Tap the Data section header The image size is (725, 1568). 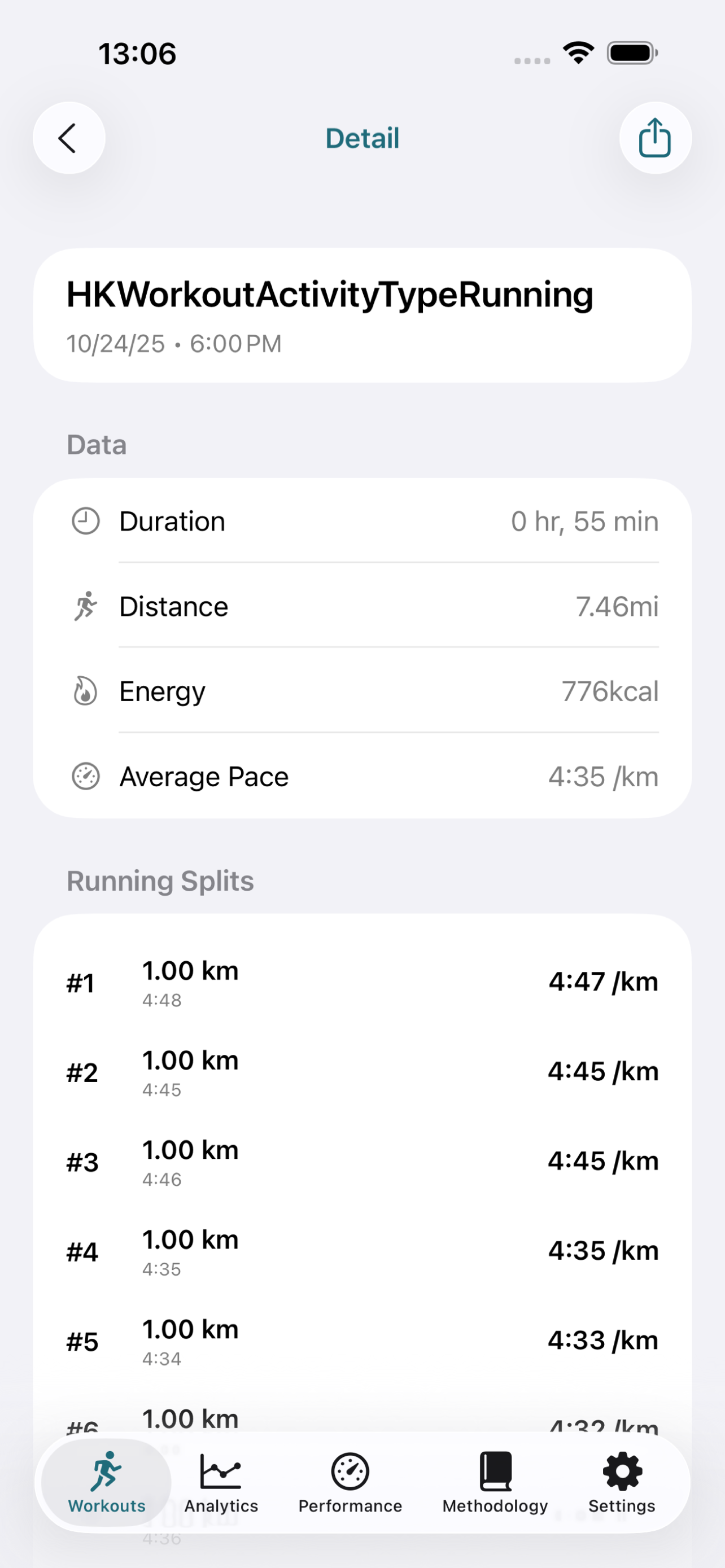[96, 445]
